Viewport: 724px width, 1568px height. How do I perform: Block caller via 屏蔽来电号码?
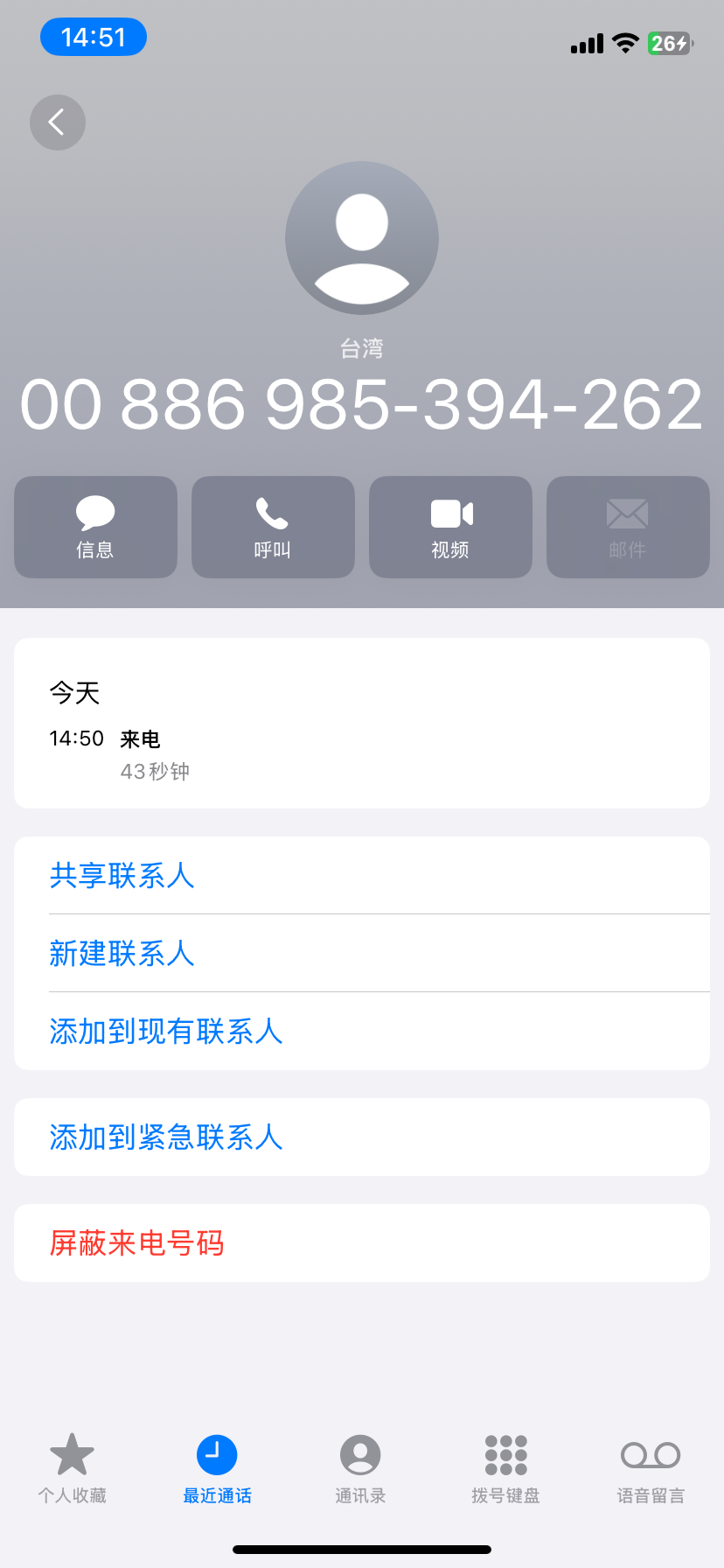[137, 1243]
